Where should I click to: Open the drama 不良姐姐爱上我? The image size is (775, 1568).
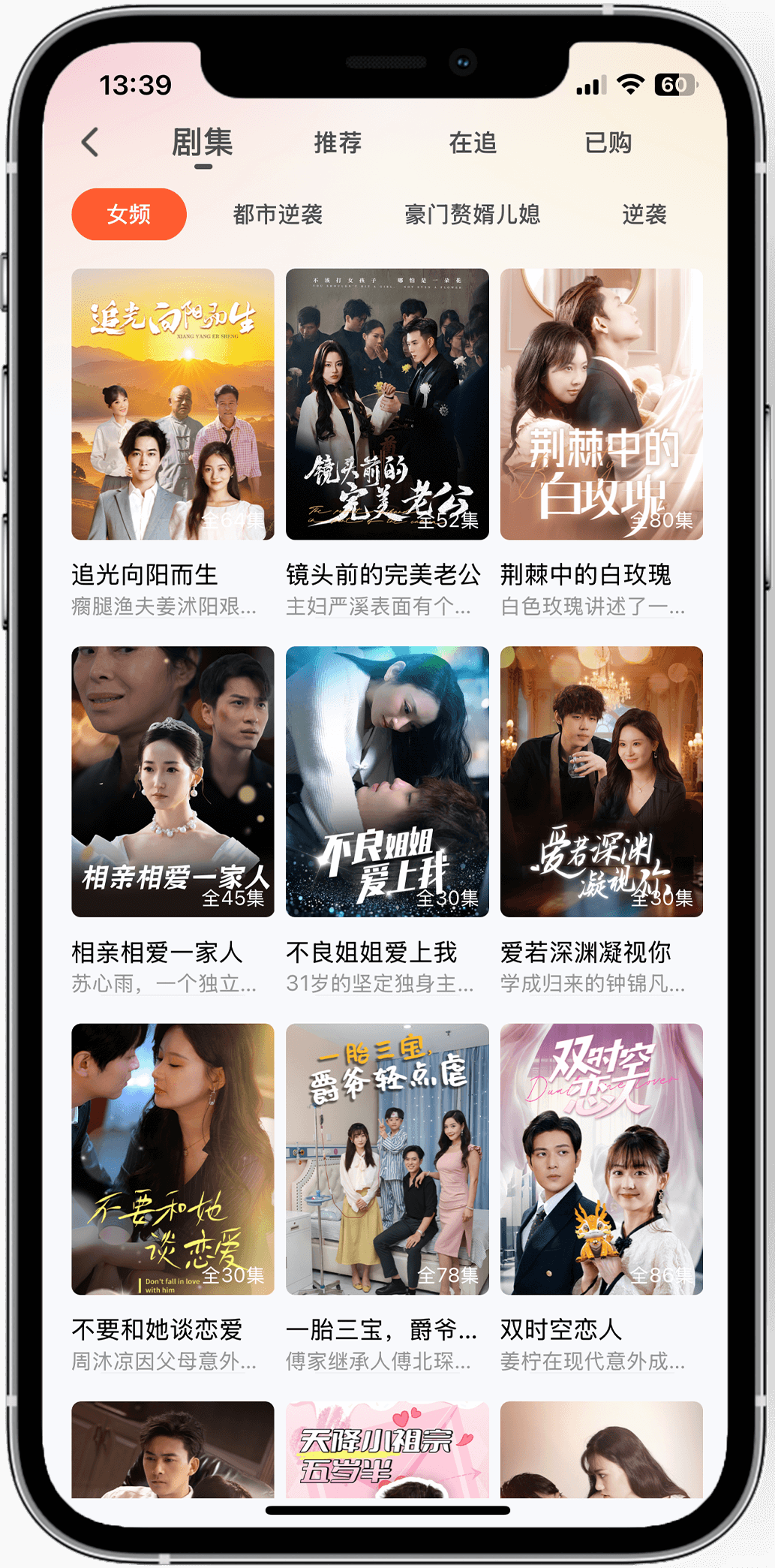click(387, 781)
